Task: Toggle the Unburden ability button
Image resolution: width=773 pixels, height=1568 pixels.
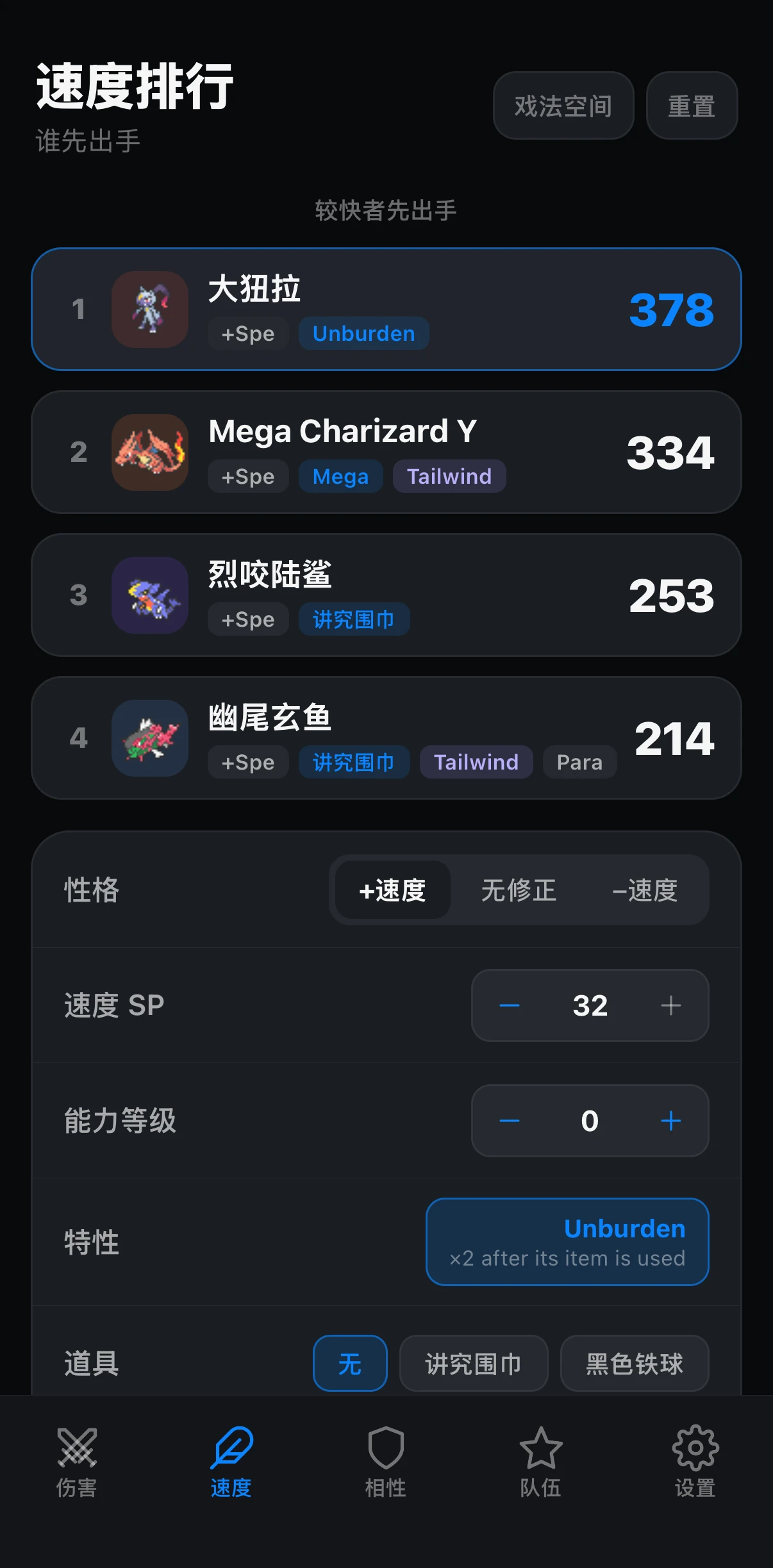Action: pyautogui.click(x=567, y=1242)
